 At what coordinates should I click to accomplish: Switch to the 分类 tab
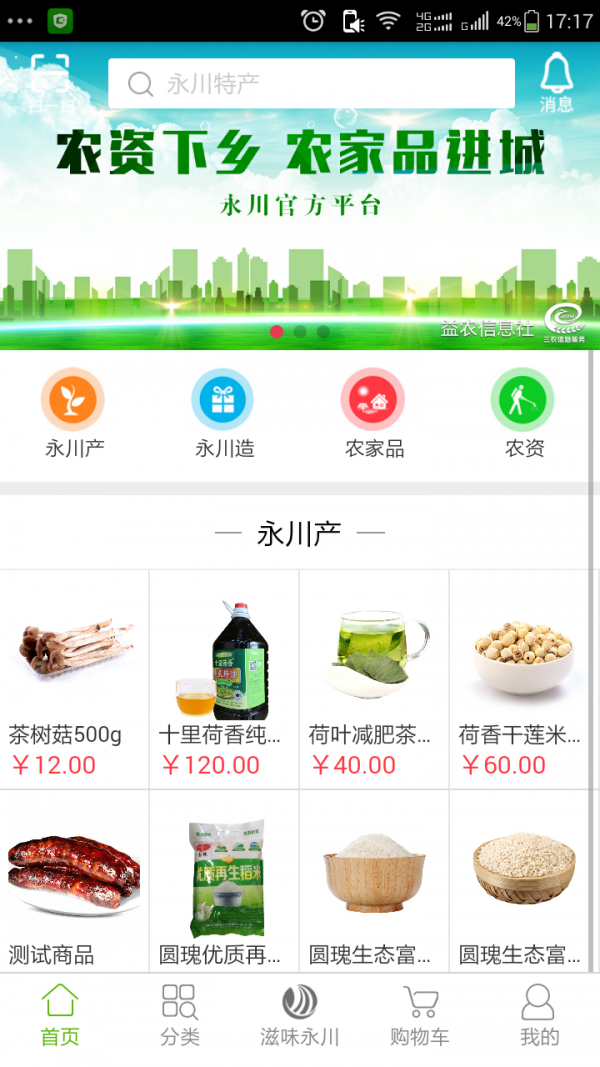180,1015
